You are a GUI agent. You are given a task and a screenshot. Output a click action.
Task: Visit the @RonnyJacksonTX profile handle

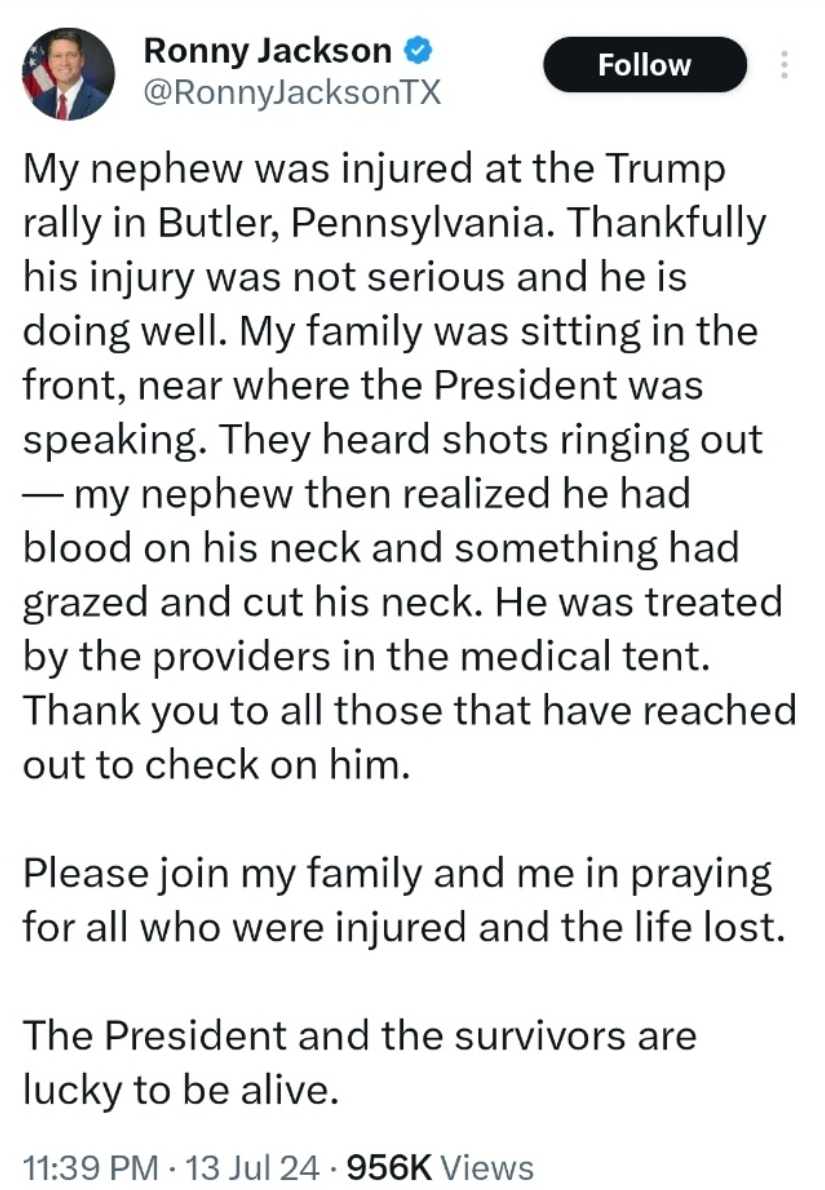(292, 94)
